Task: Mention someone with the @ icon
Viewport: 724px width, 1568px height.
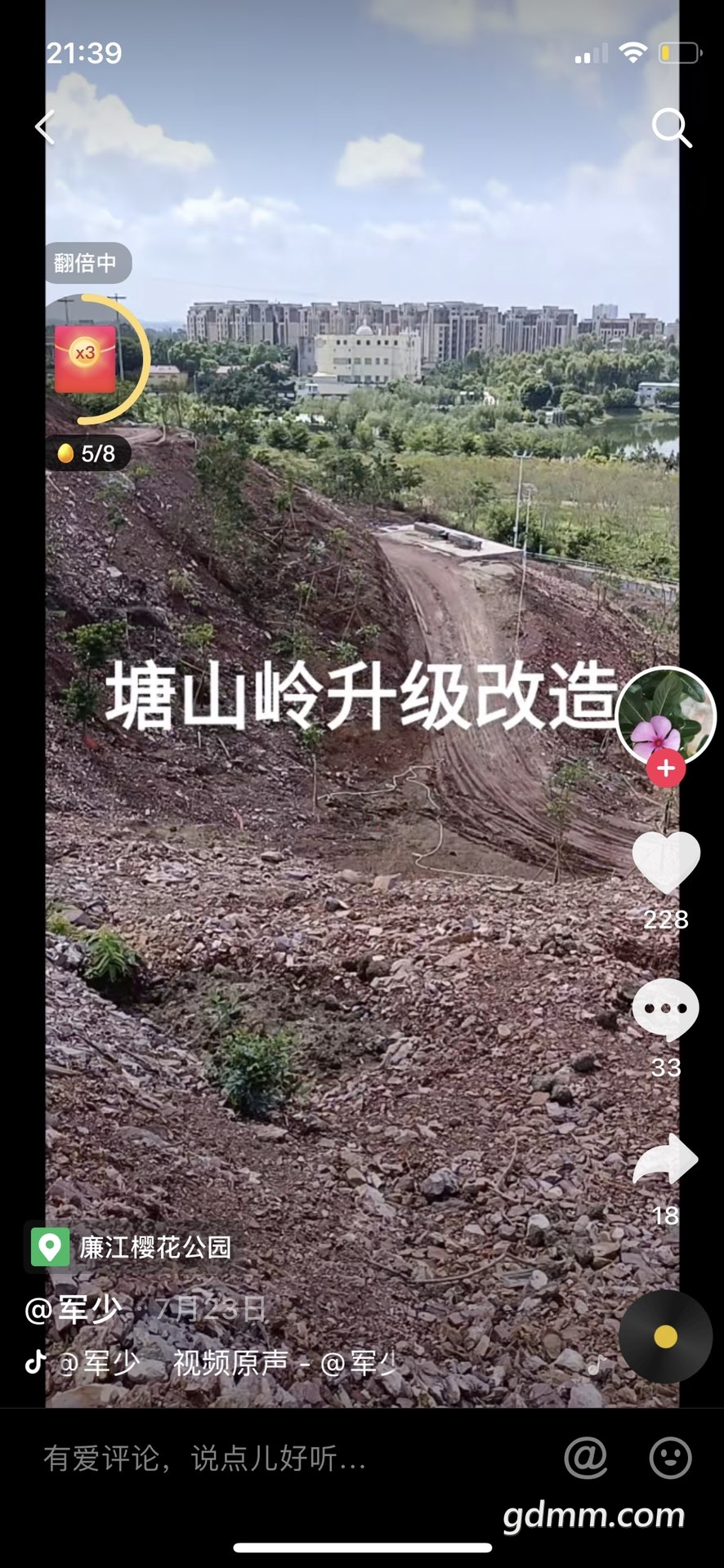Action: pos(585,1458)
